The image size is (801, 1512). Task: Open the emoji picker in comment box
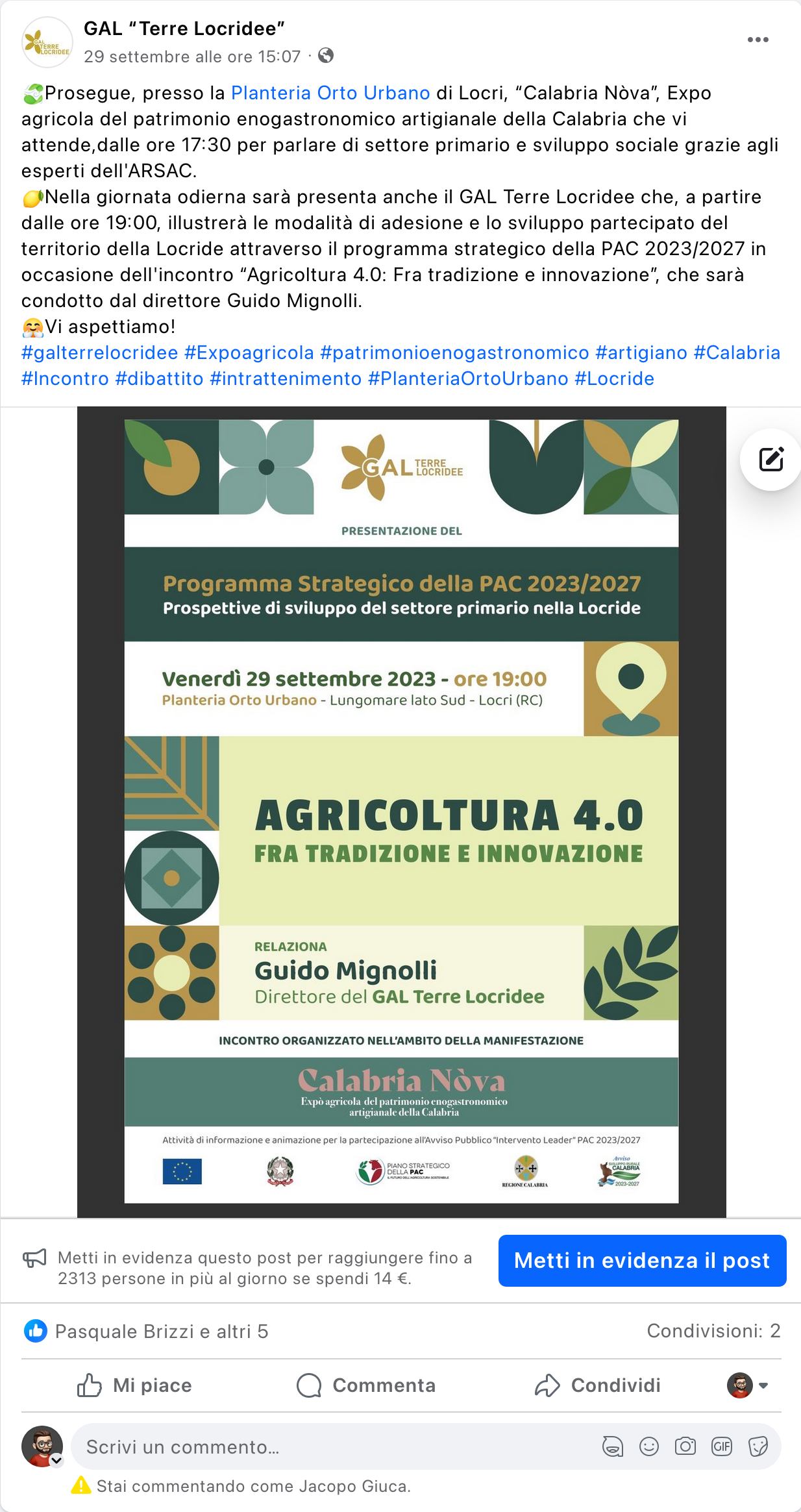tap(649, 1446)
